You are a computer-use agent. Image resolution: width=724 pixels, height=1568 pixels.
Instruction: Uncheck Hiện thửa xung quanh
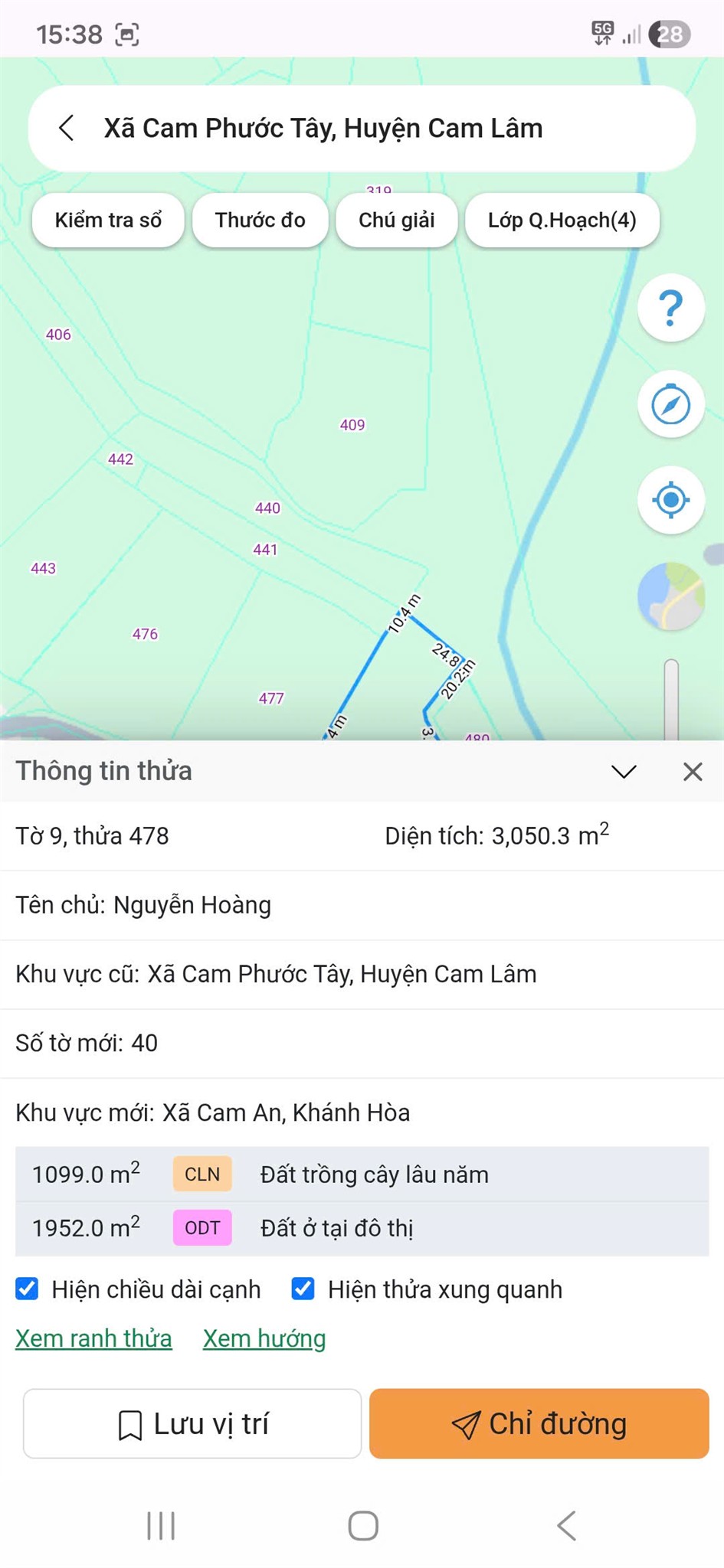pyautogui.click(x=303, y=1289)
